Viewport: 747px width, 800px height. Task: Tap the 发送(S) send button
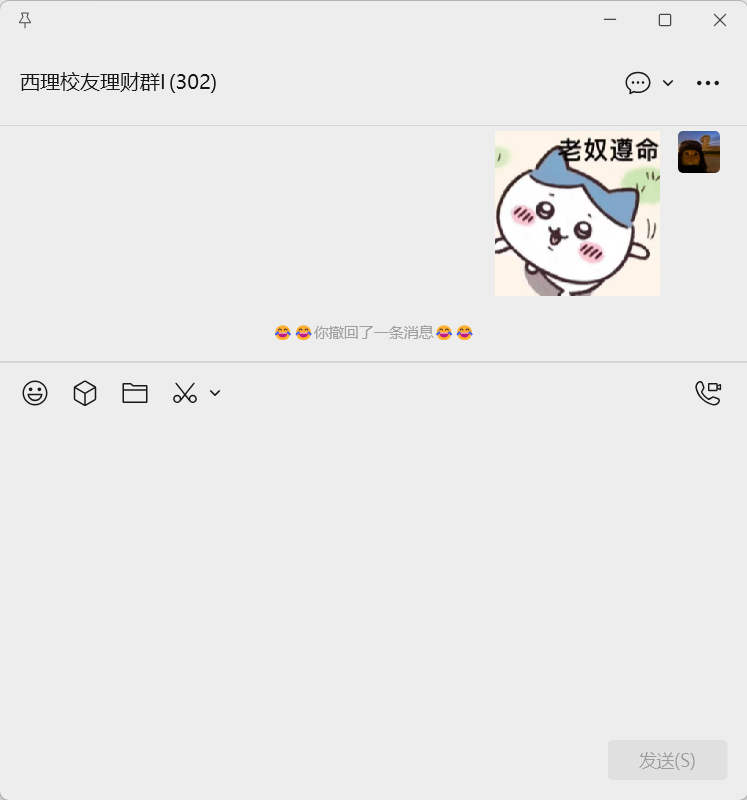[667, 760]
